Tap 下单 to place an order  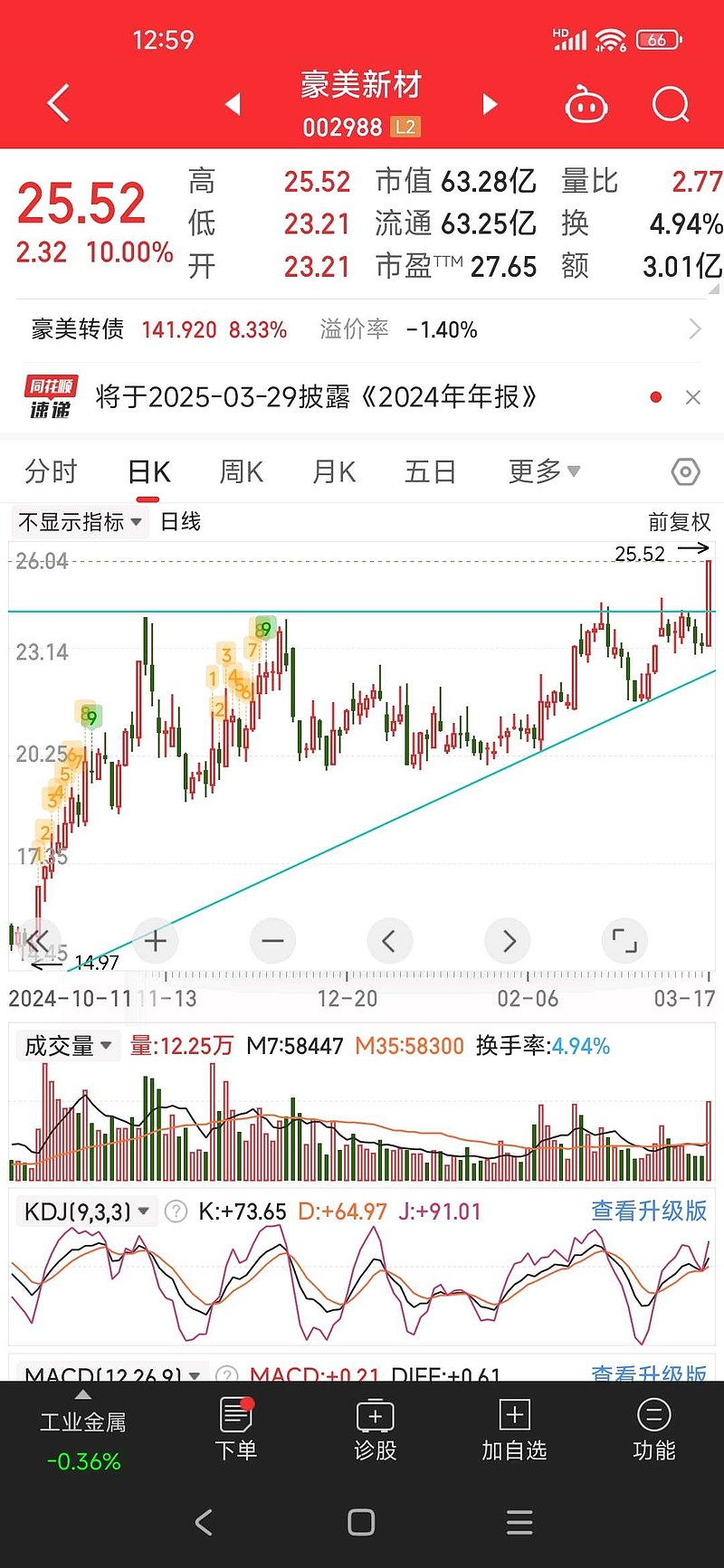236,1430
